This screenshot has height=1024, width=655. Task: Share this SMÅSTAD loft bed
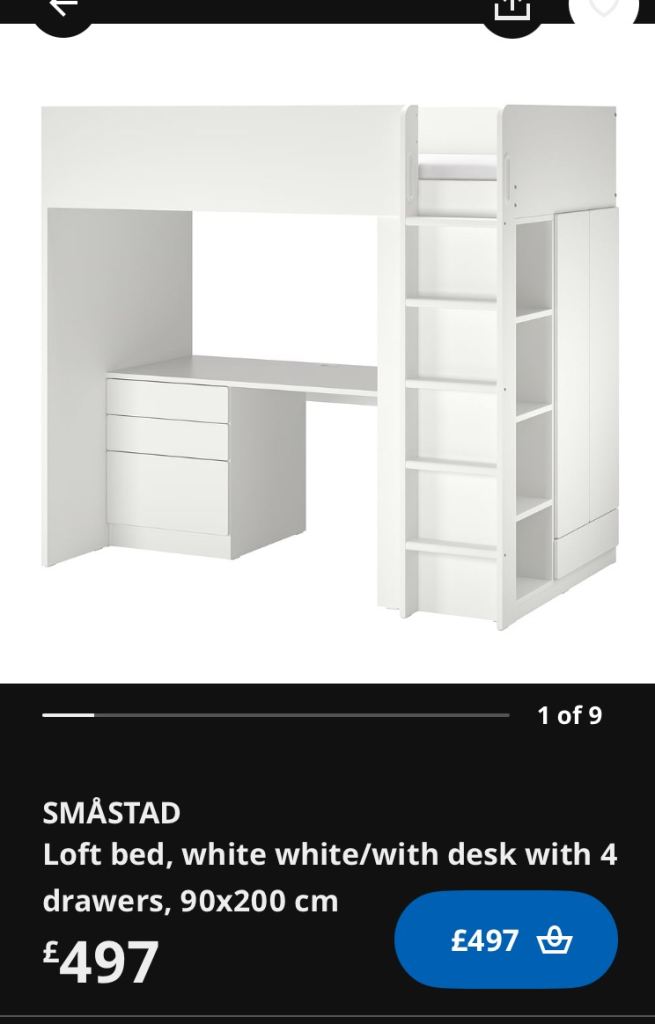click(511, 8)
